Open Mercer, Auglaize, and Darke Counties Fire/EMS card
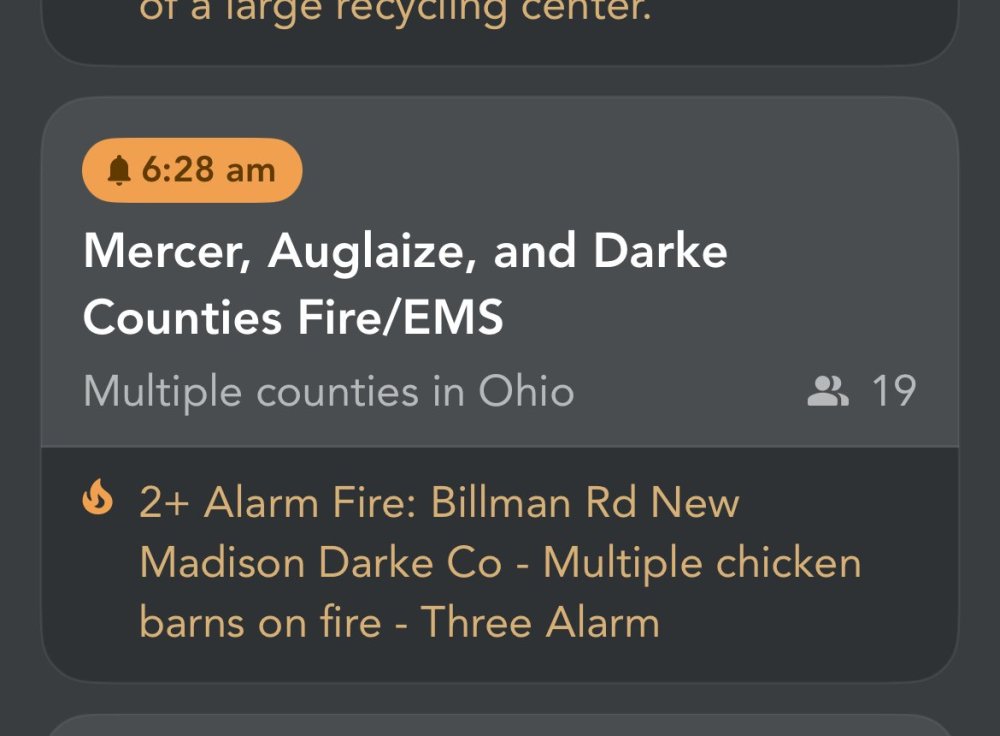This screenshot has width=1000, height=736. pos(405,284)
